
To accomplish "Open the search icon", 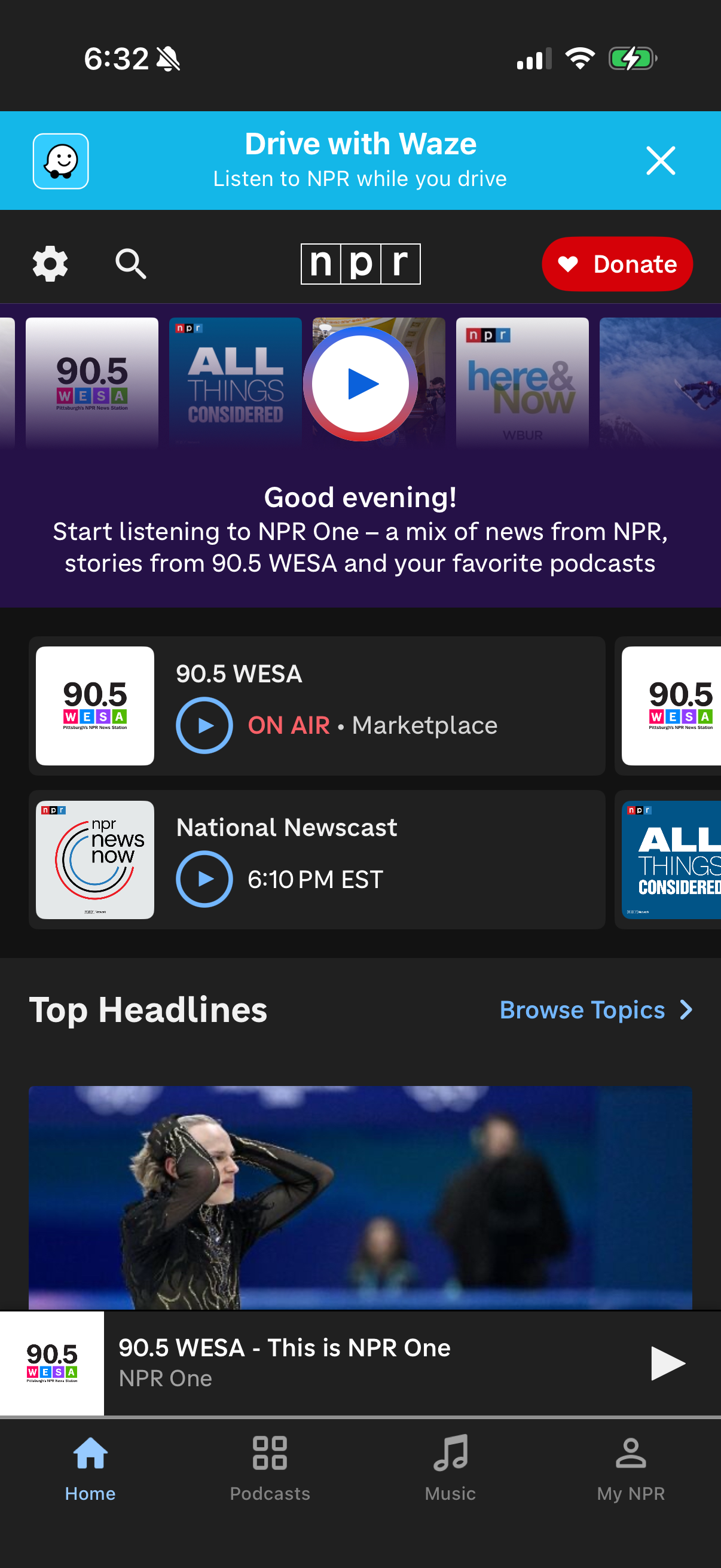I will (130, 264).
